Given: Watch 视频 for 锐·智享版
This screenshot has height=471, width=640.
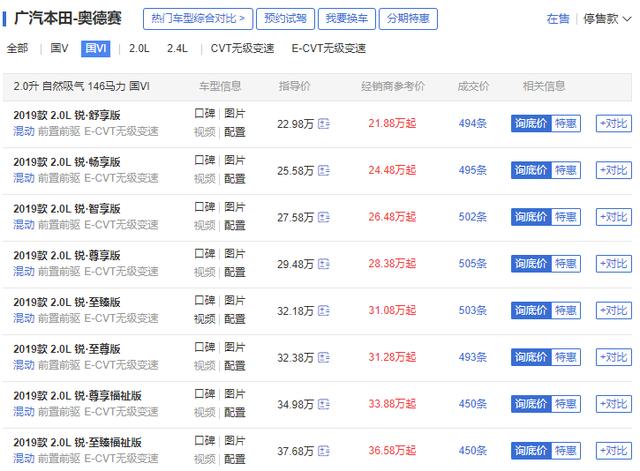Looking at the screenshot, I should coord(204,225).
